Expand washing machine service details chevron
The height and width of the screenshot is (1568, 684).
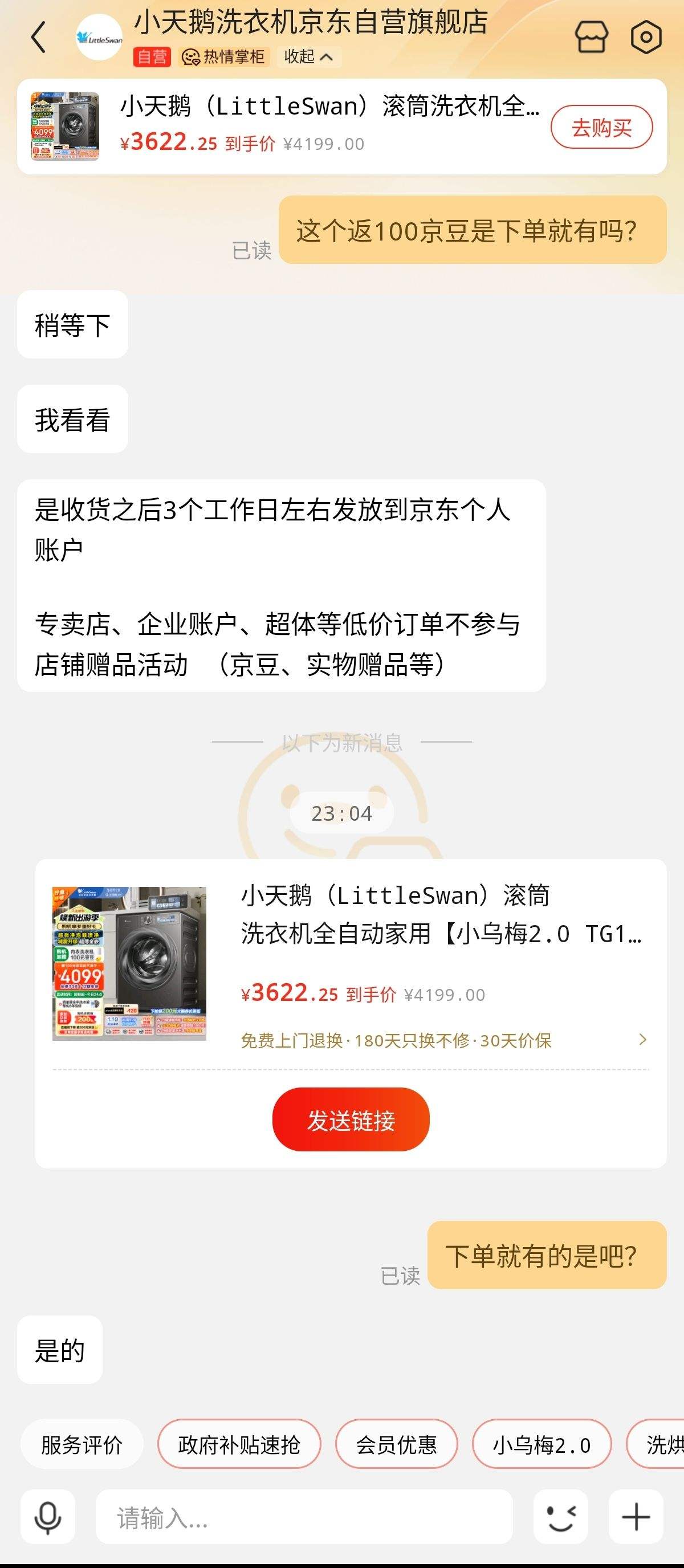tap(643, 1040)
